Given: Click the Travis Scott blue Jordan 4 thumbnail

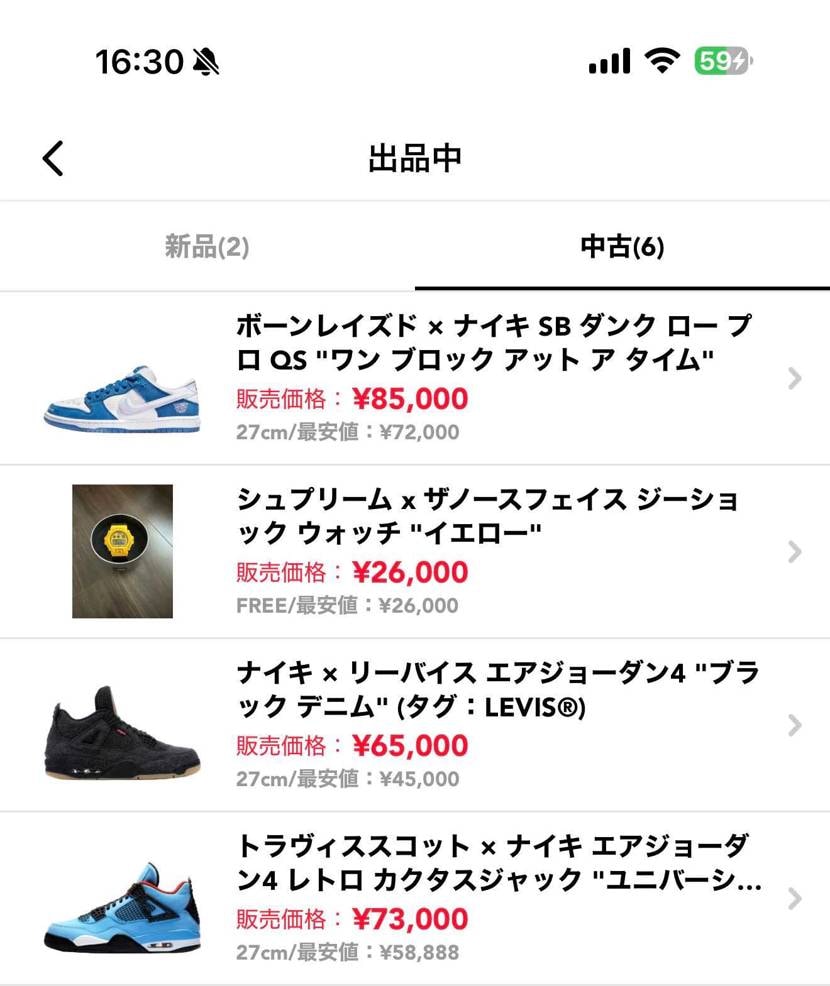Looking at the screenshot, I should point(122,899).
